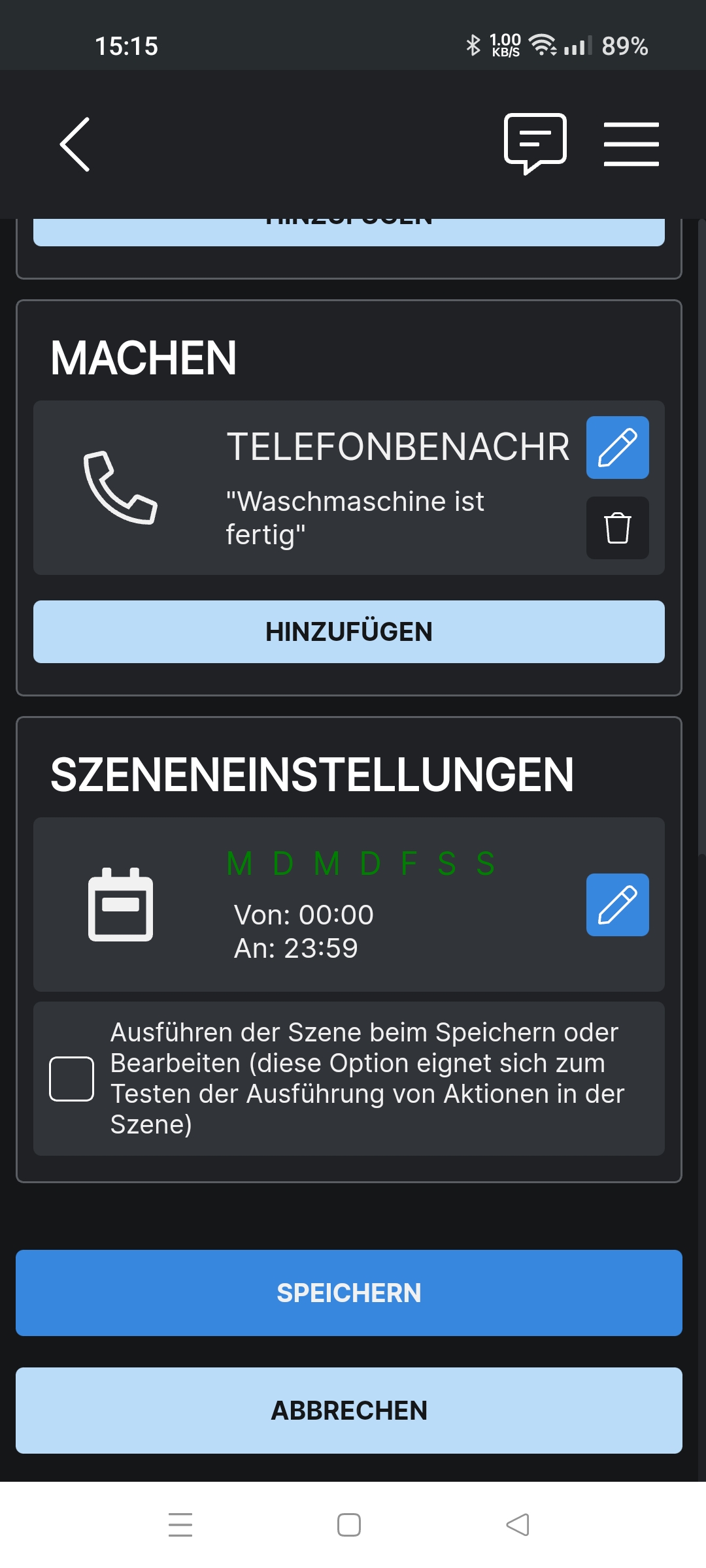Tap the system back triangle
706x1568 pixels.
518,1525
